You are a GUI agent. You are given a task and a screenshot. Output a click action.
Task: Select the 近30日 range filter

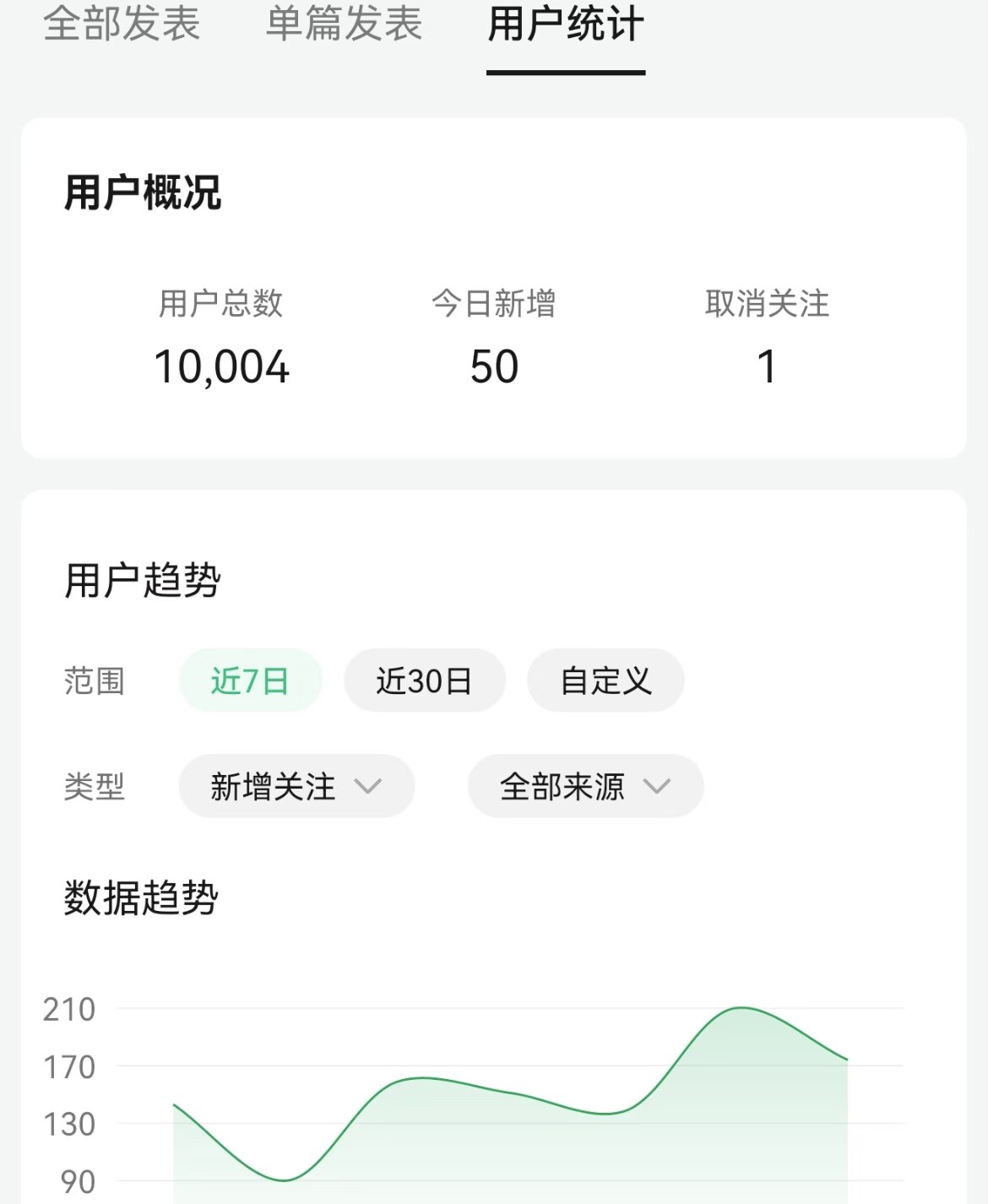425,680
